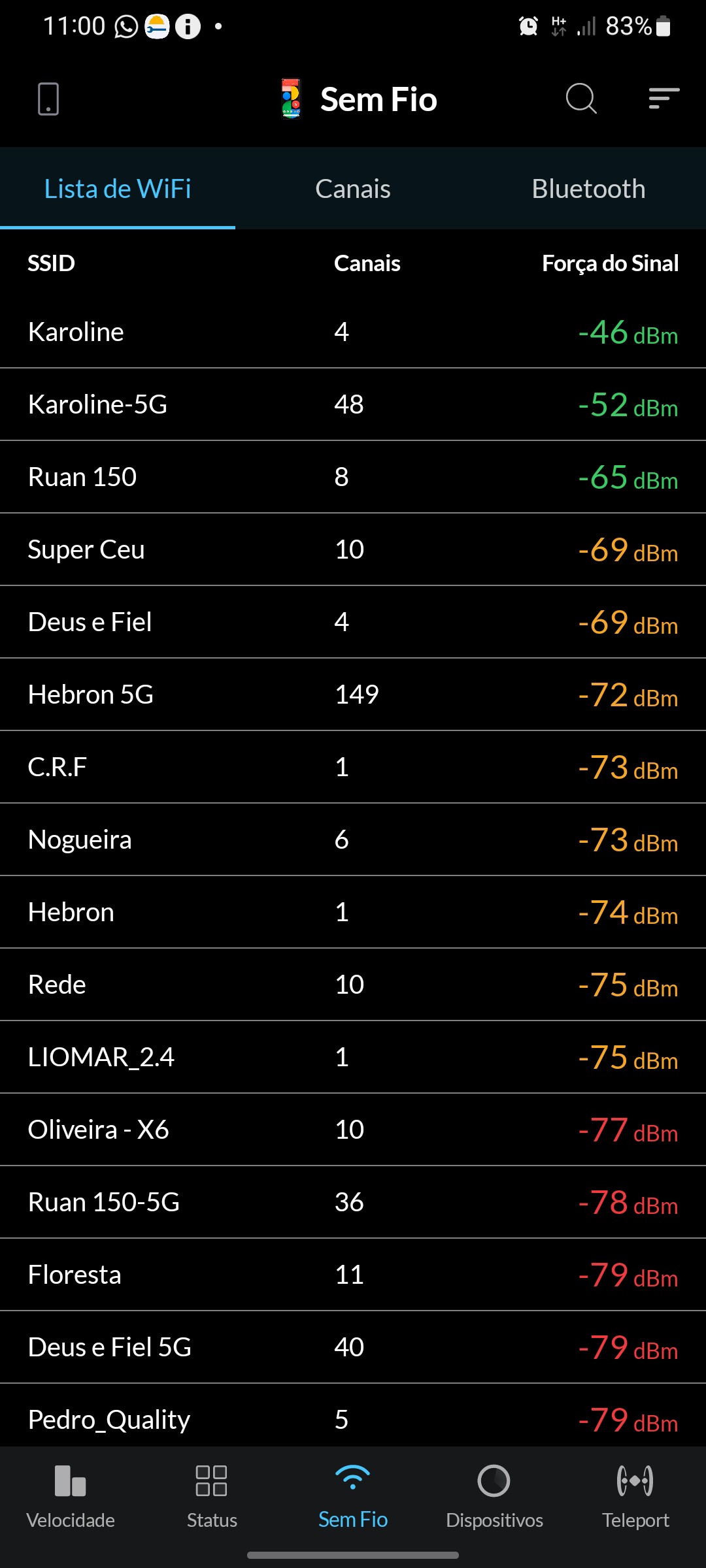Screen dimensions: 706x1568
Task: Tap the Sem Fio bottom tab
Action: tap(353, 1493)
